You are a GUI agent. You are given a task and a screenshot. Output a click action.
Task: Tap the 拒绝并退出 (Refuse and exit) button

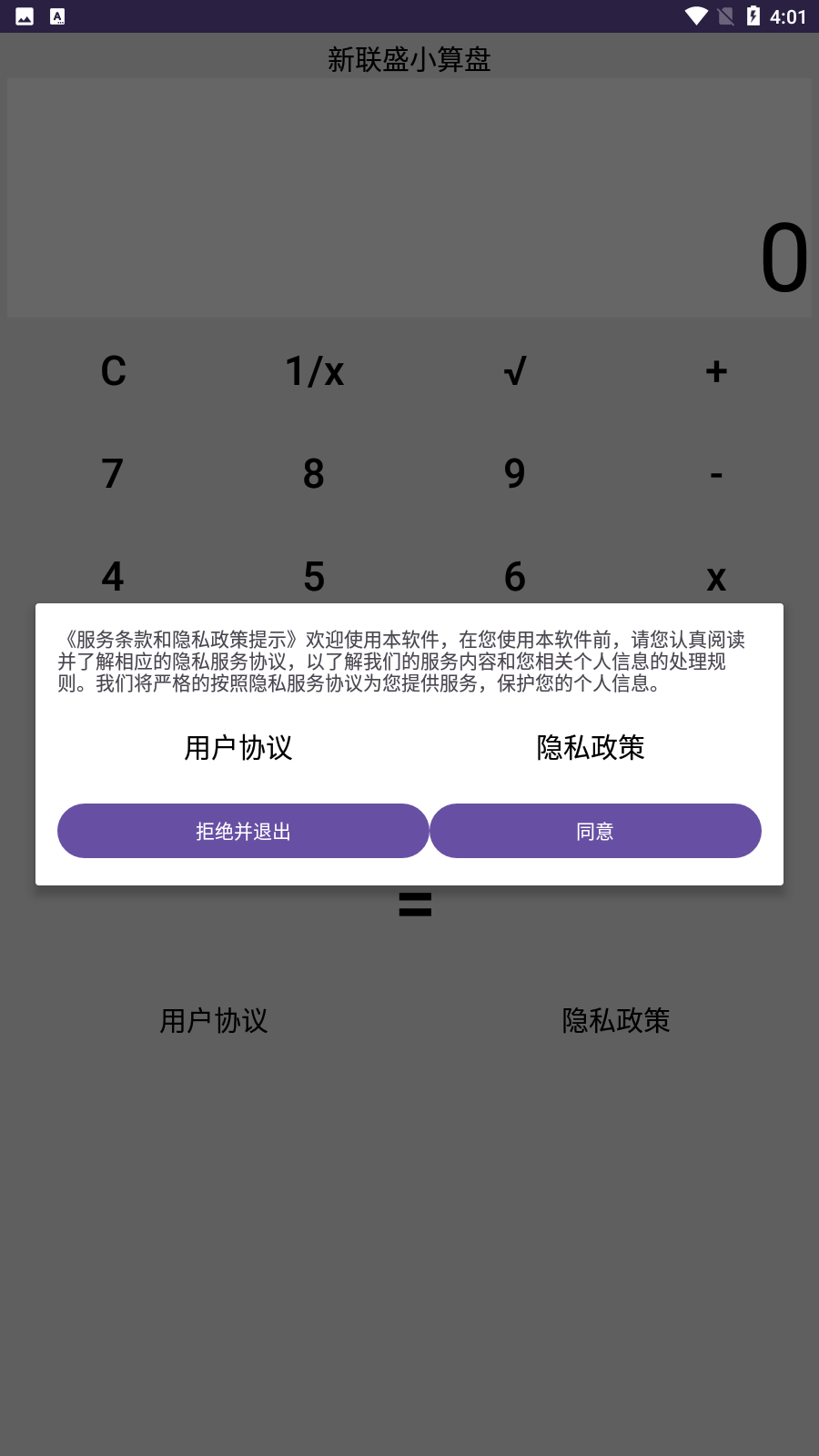point(243,831)
